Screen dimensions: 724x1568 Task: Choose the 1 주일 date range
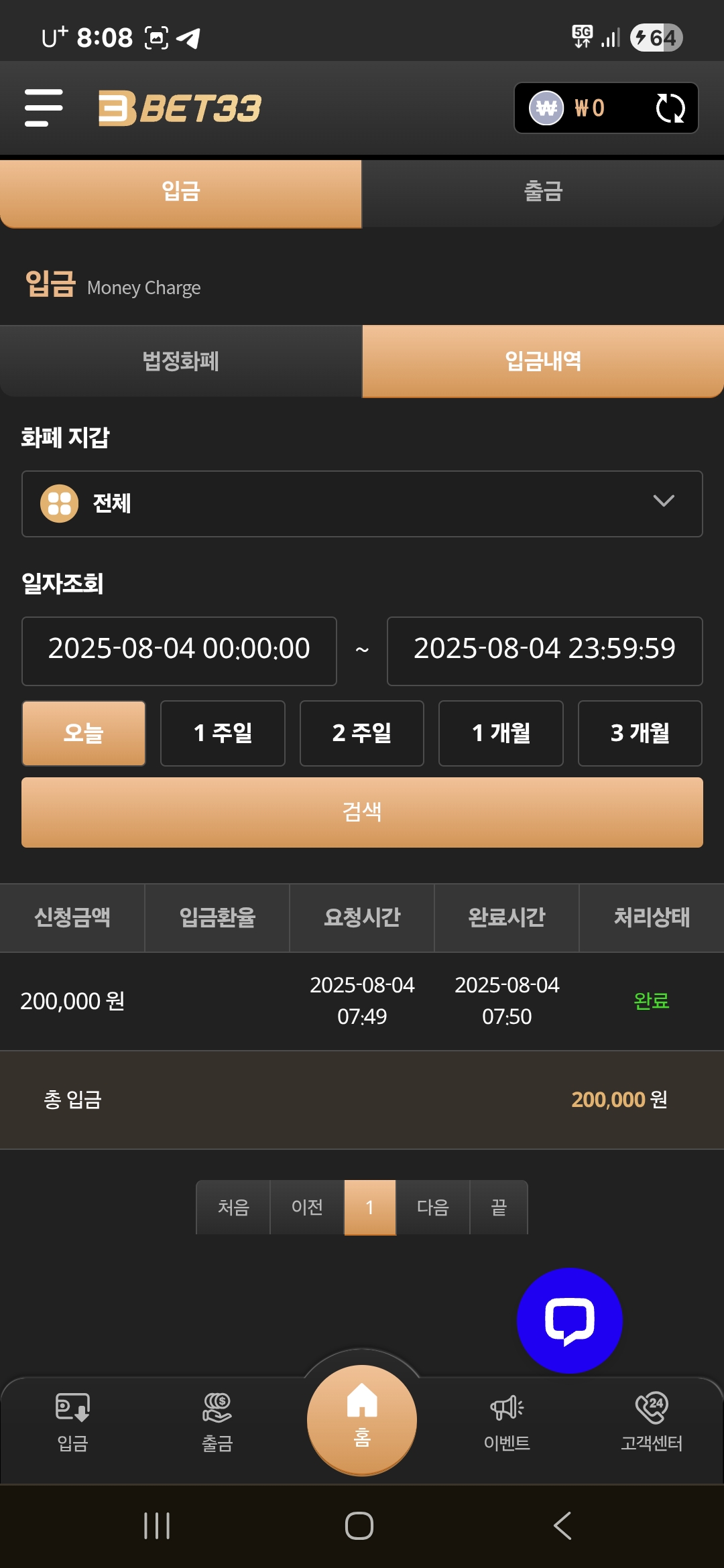(223, 733)
